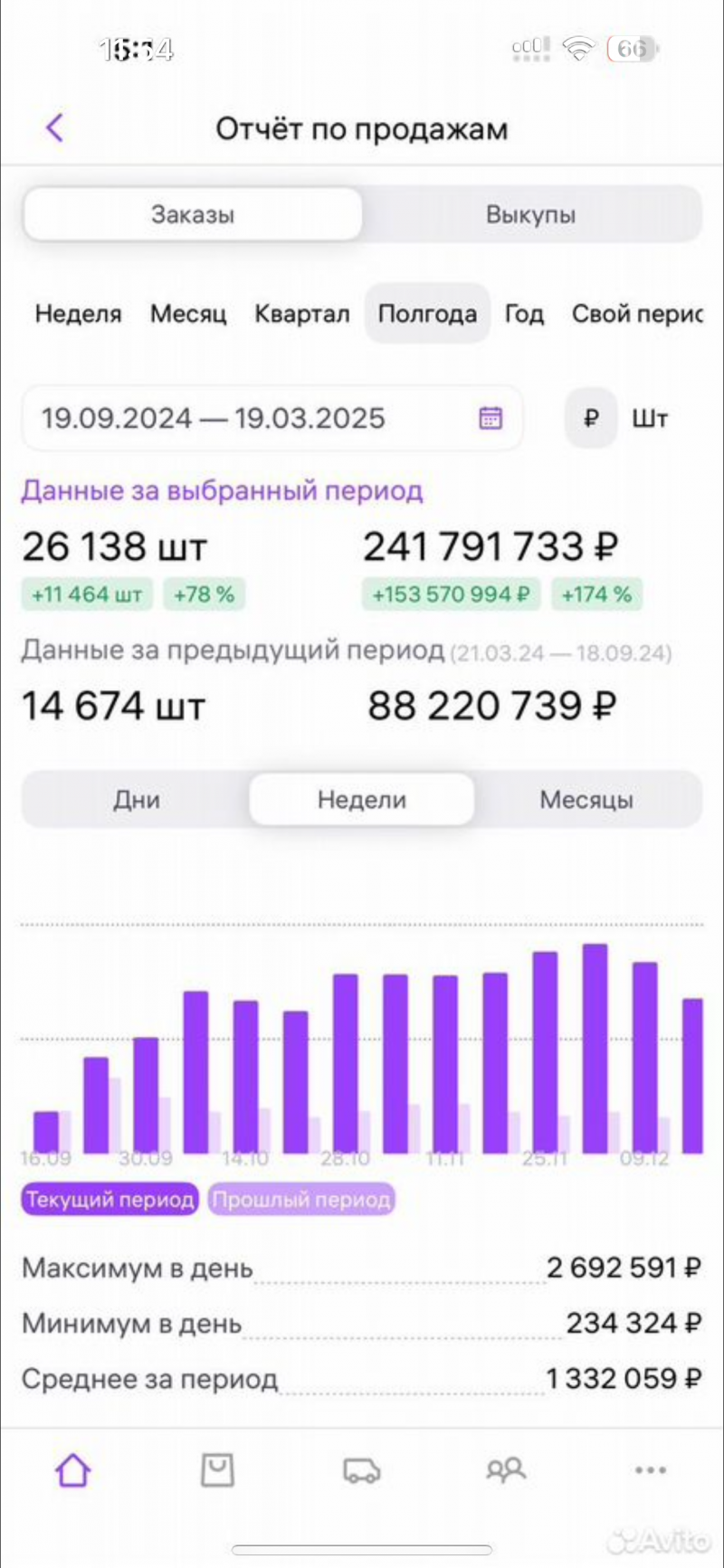This screenshot has height=1568, width=724.
Task: Group the chart by Месяцы
Action: (586, 800)
